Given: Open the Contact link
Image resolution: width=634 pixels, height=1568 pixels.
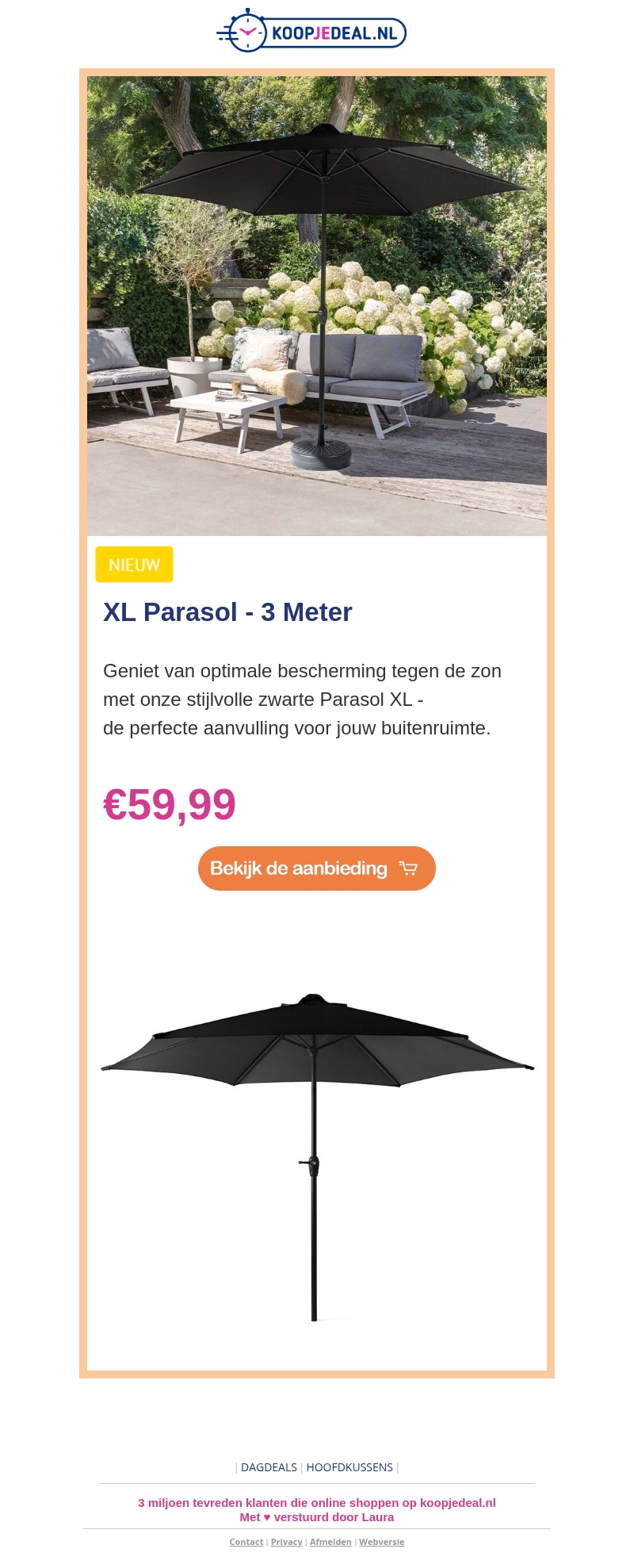Looking at the screenshot, I should tap(246, 1542).
